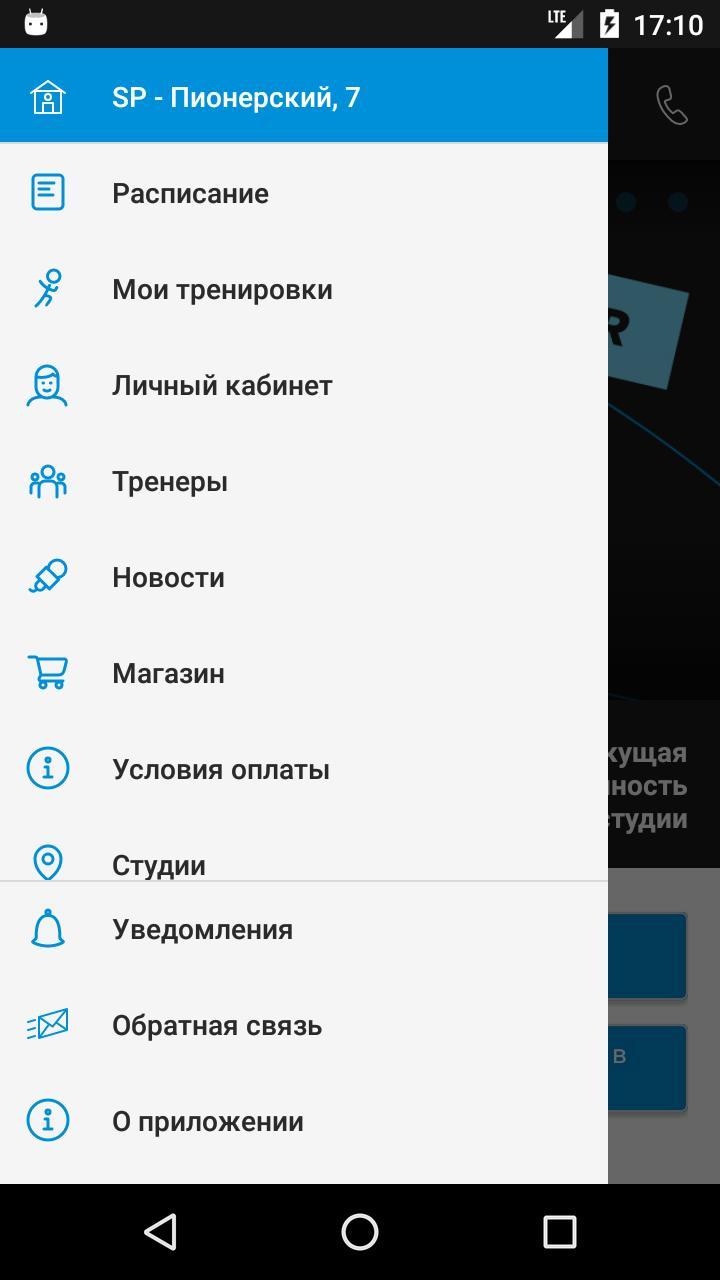Tap the system home button
Viewport: 720px width, 1280px height.
360,1232
